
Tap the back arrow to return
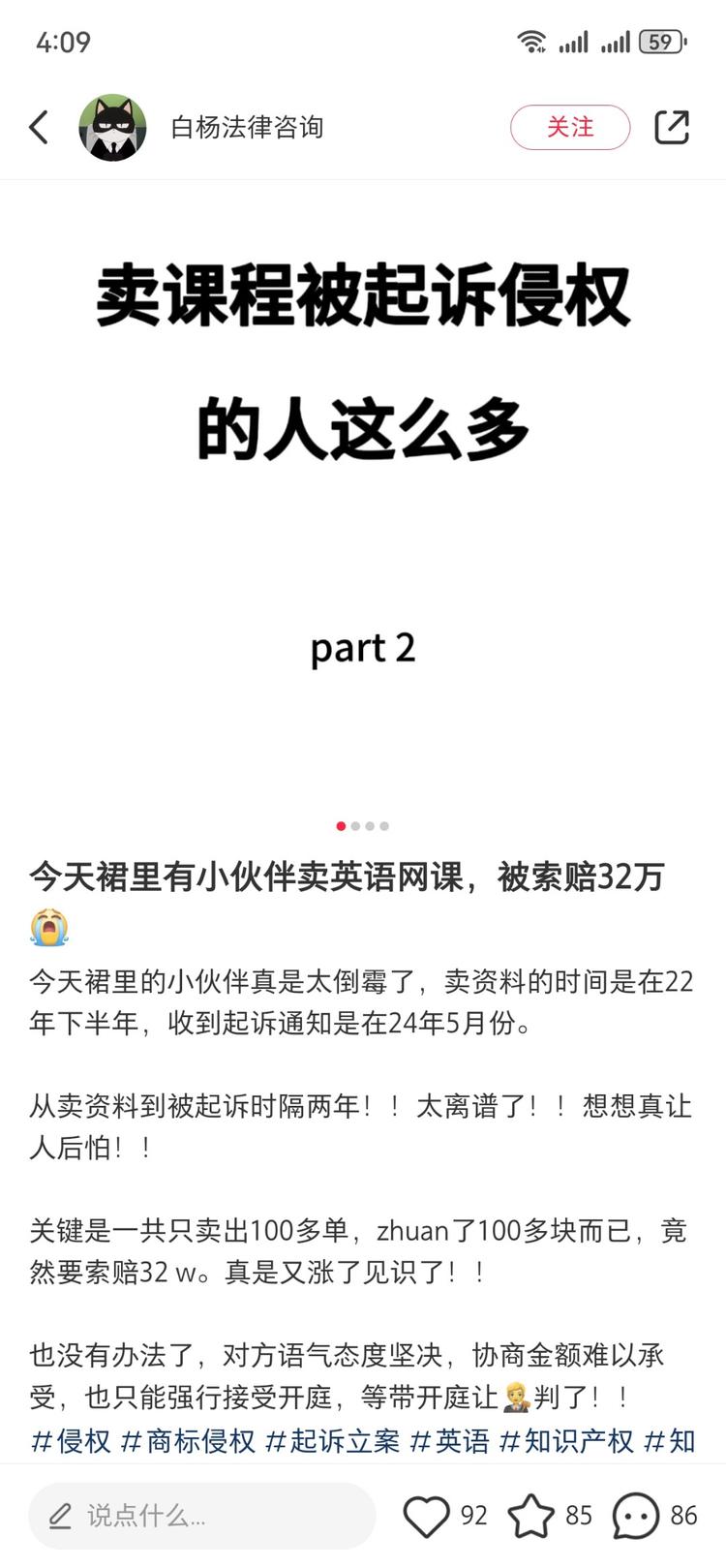tap(39, 127)
